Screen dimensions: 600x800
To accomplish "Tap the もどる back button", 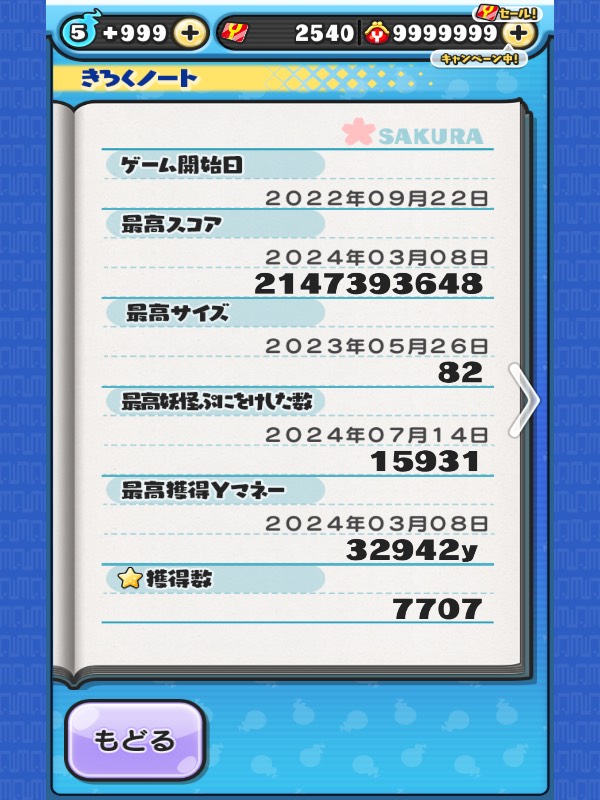I will (135, 740).
